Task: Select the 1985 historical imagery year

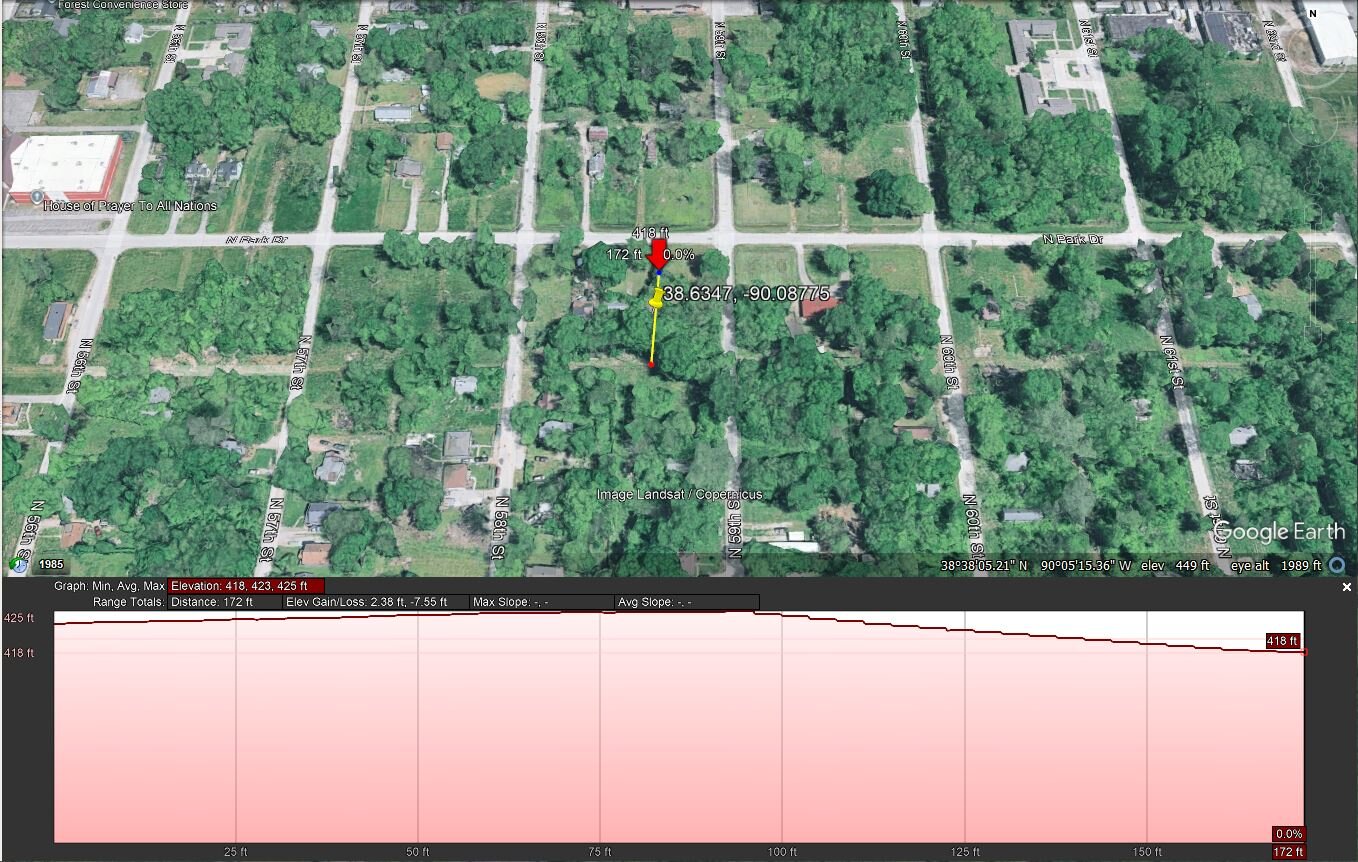Action: click(x=50, y=565)
